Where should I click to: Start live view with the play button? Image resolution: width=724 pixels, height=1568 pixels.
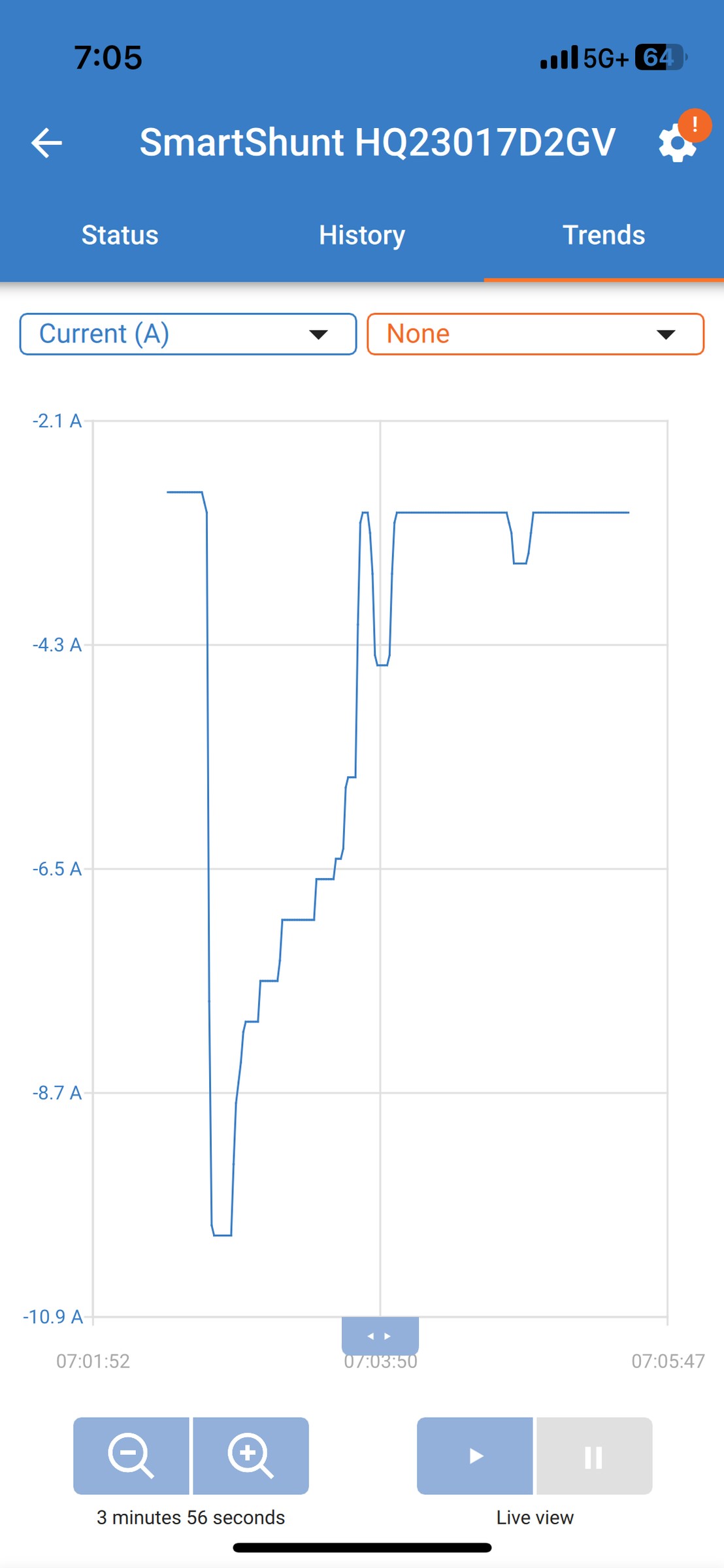(475, 1456)
